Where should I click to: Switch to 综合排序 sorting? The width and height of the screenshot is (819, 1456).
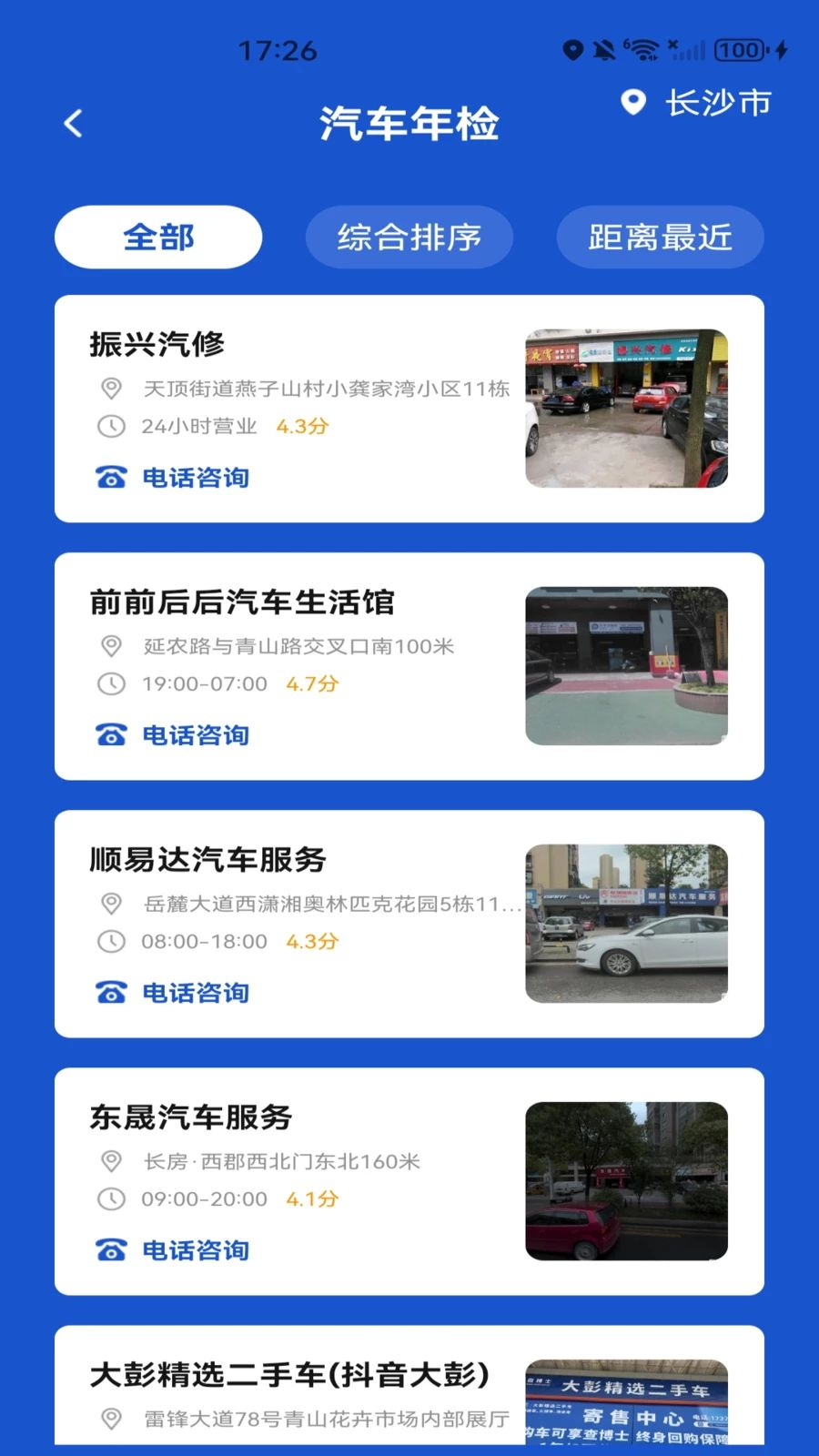(x=409, y=237)
